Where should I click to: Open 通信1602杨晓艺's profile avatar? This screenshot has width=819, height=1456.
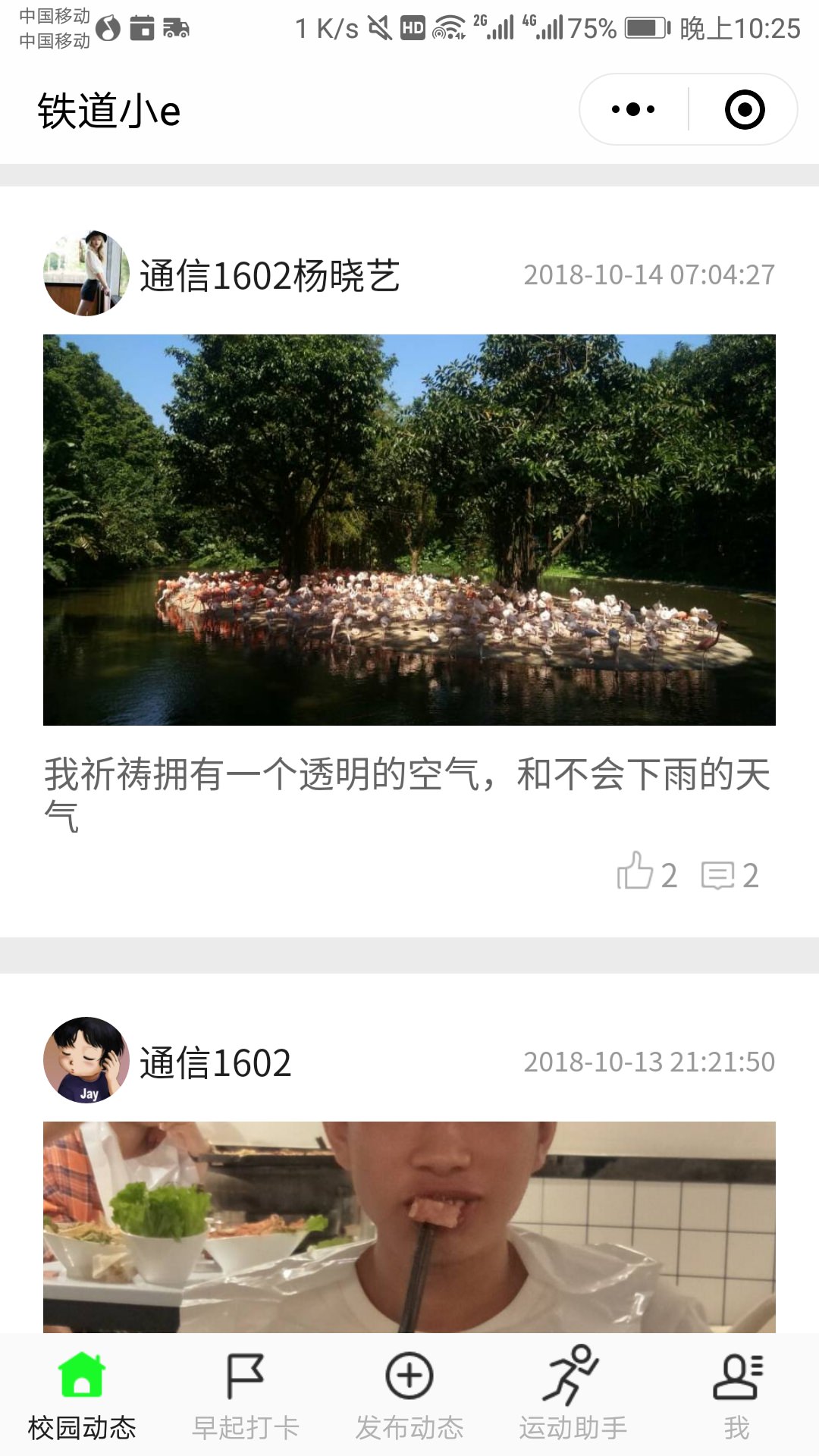pos(86,274)
